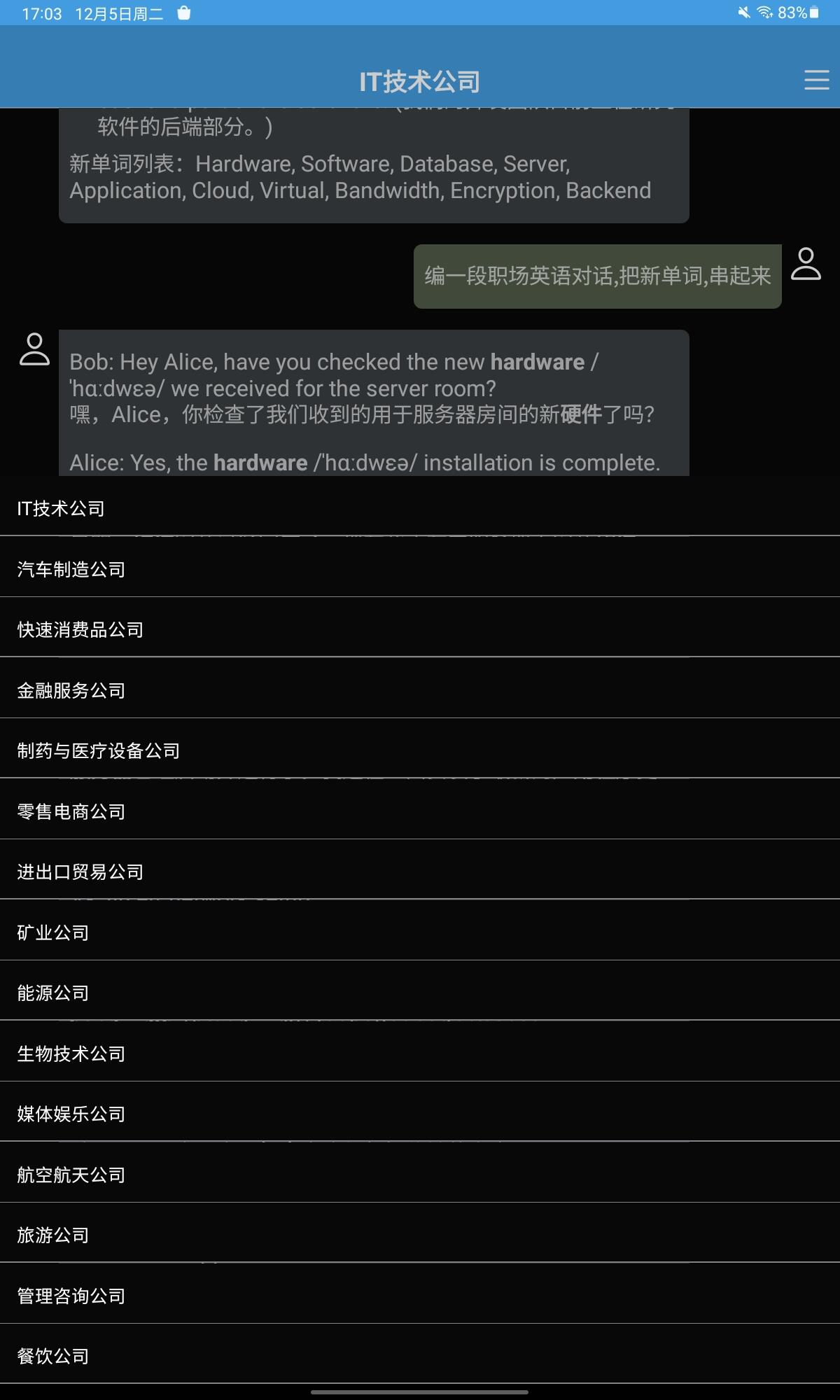840x1400 pixels.
Task: Choose 生物技术公司 entry
Action: (71, 1054)
